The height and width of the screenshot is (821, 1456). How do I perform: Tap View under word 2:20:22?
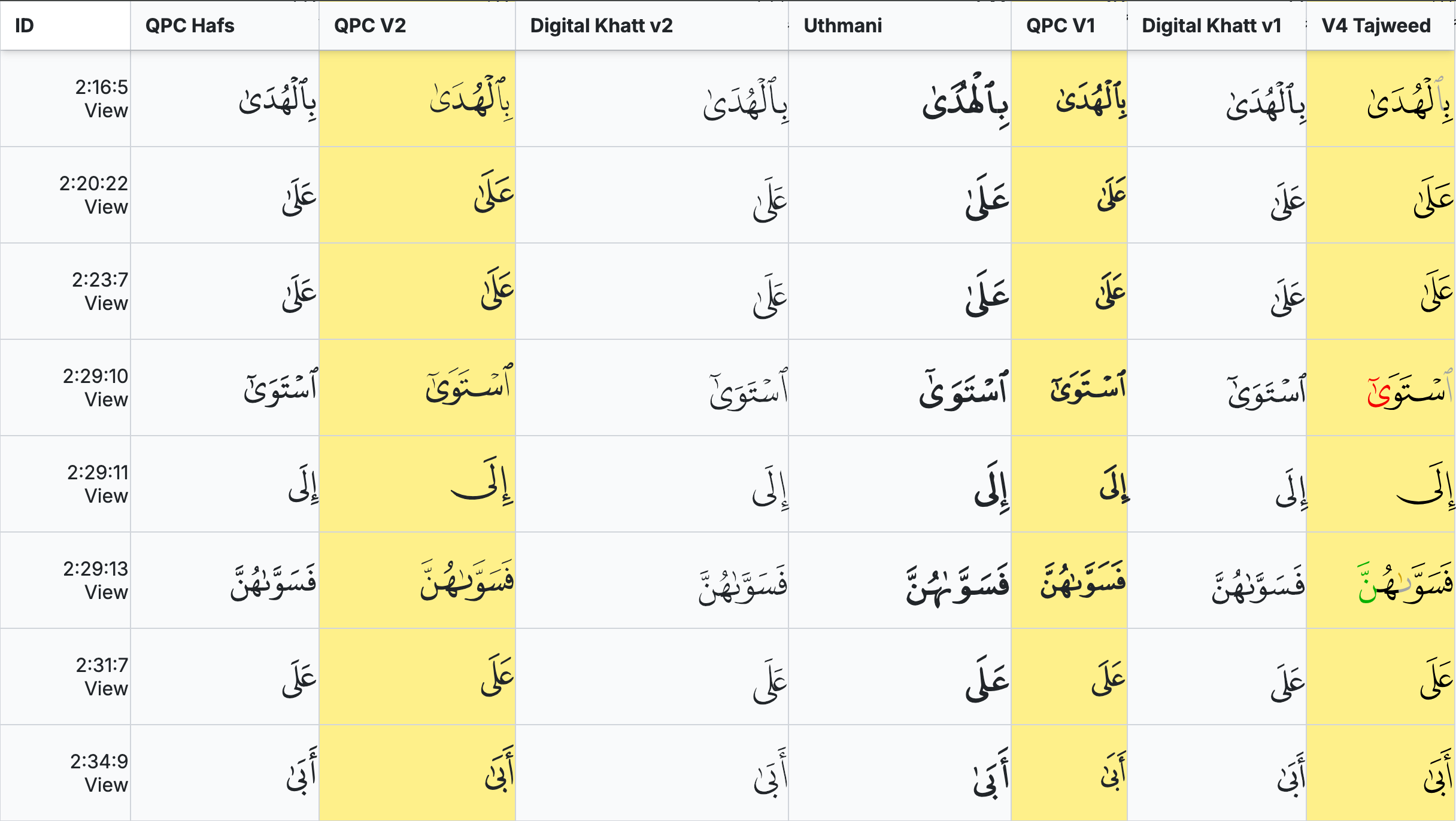pos(106,207)
